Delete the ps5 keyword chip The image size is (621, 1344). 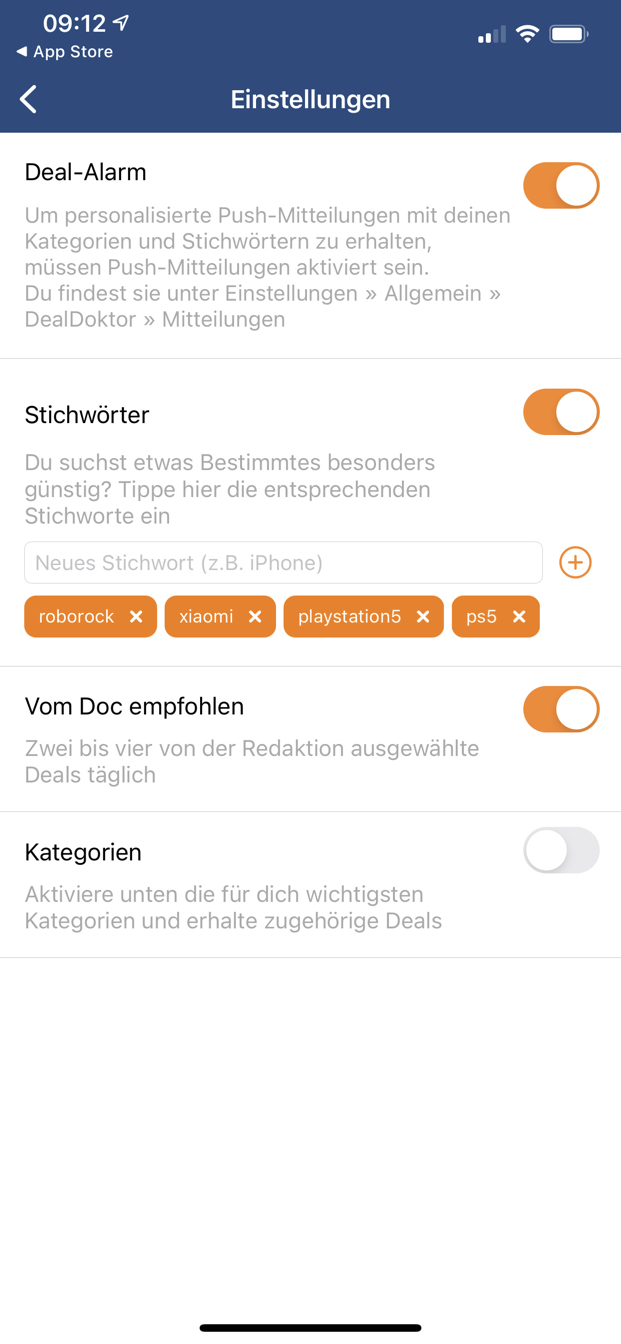pos(519,617)
